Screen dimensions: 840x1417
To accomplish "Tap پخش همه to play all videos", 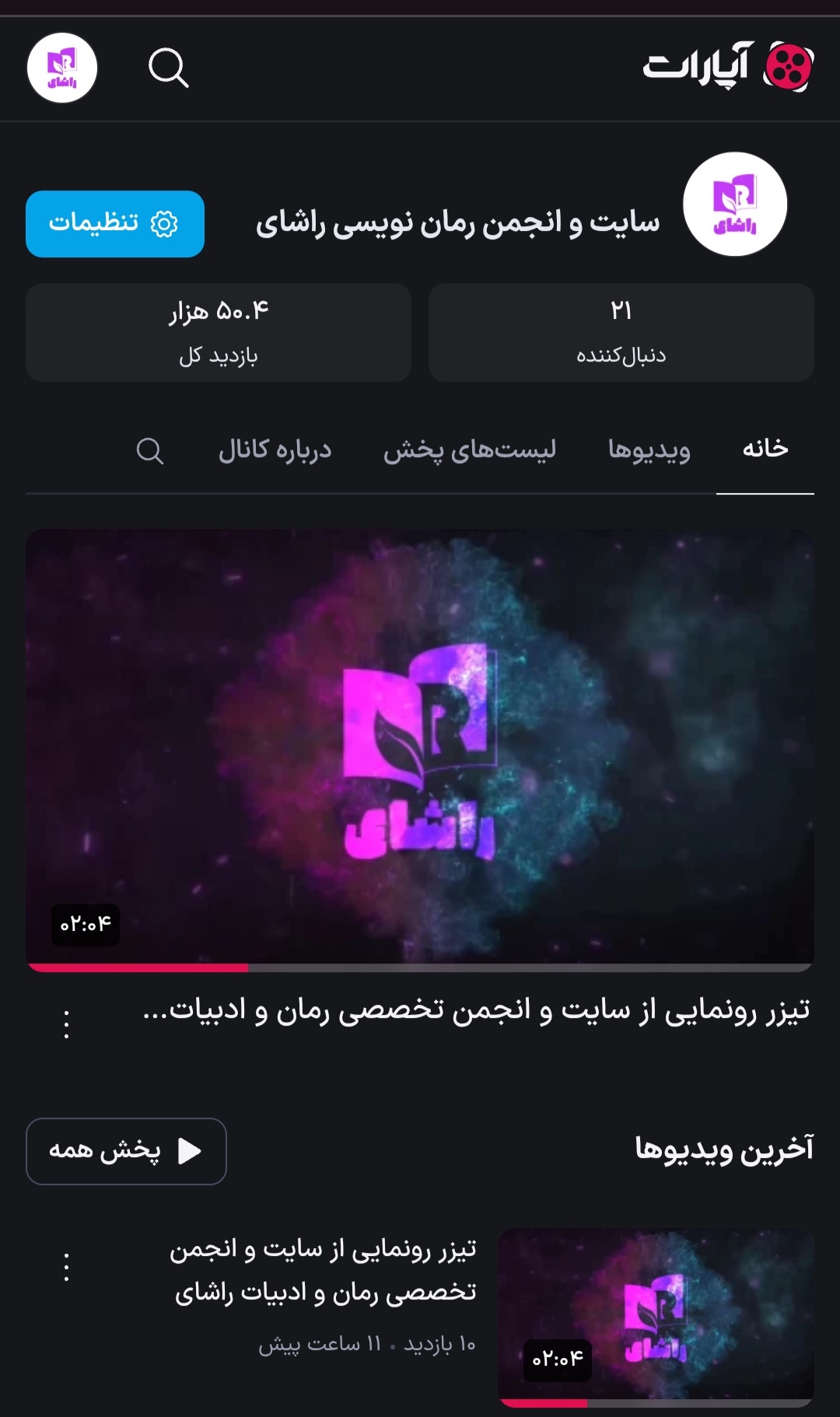I will click(x=126, y=1151).
